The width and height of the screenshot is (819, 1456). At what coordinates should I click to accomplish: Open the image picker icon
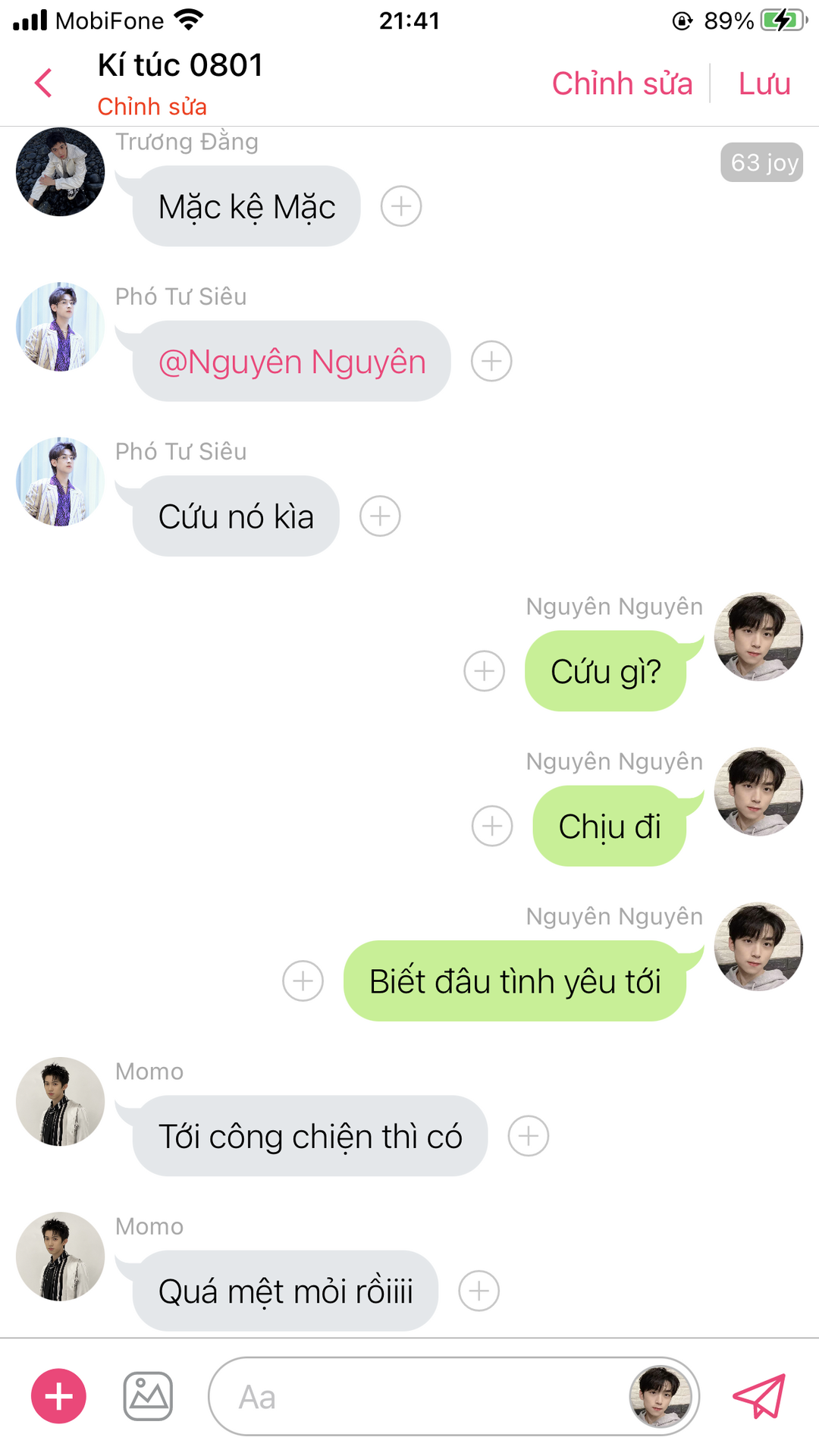pos(148,1396)
